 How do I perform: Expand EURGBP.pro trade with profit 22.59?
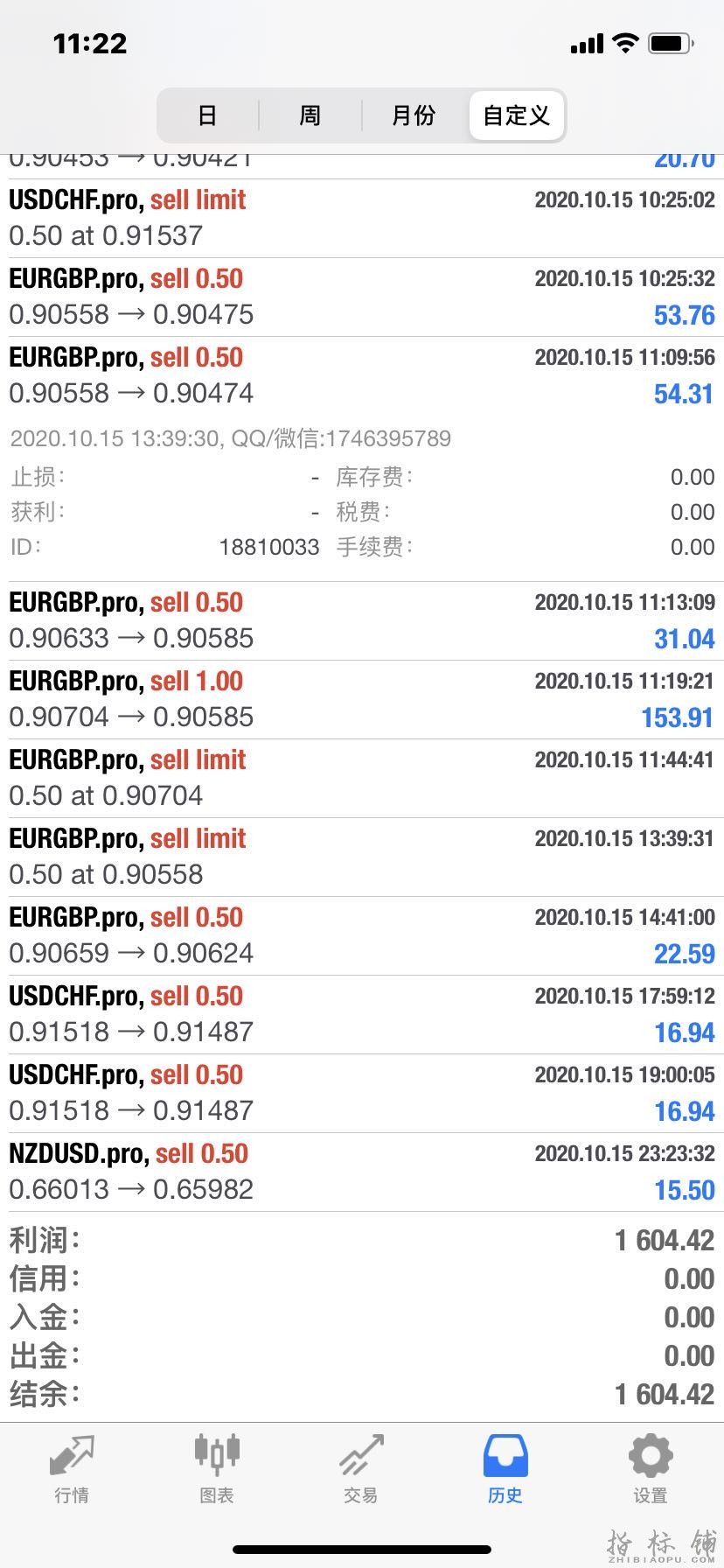click(x=362, y=935)
